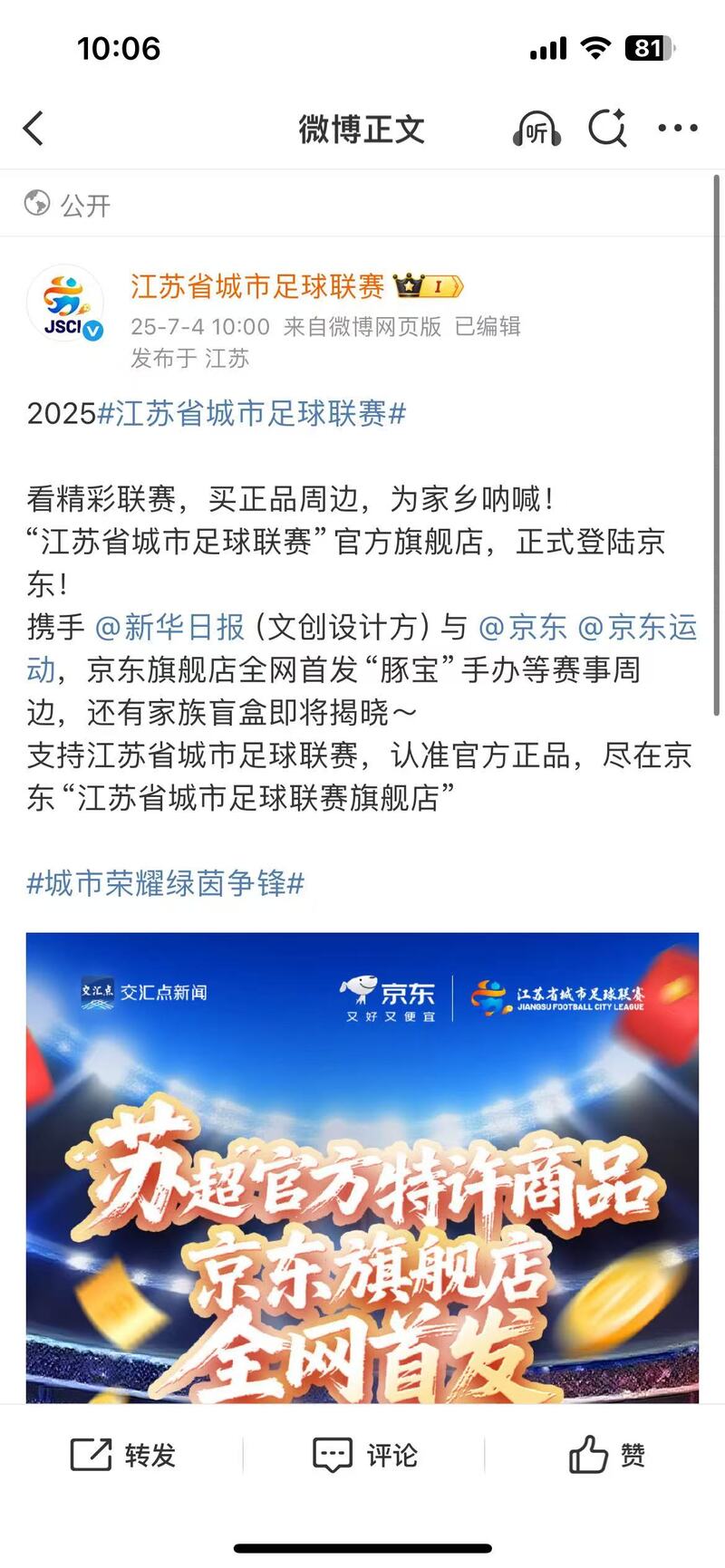Open the topic #城市荣耀绿茵争锋#
The width and height of the screenshot is (725, 1568).
pos(165,883)
